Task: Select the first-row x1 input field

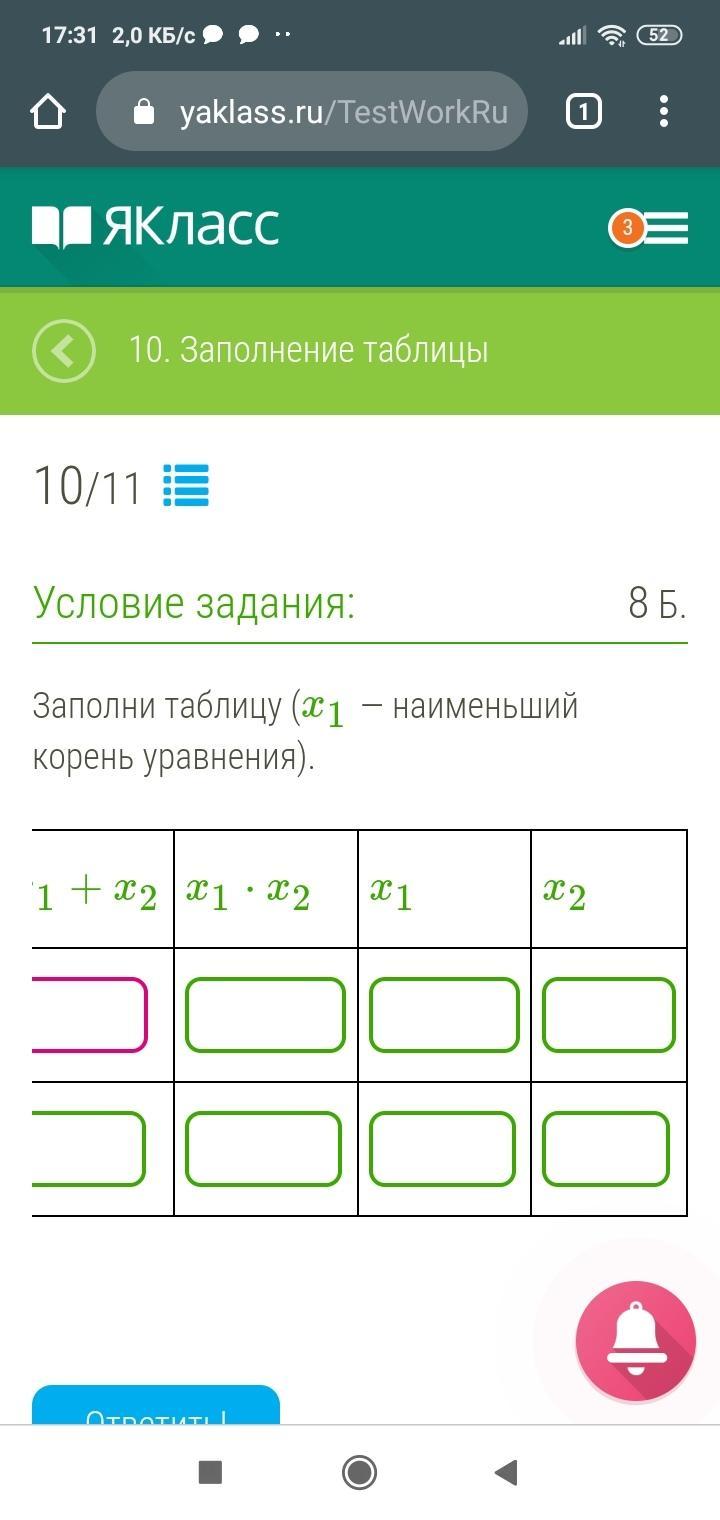Action: [444, 1015]
